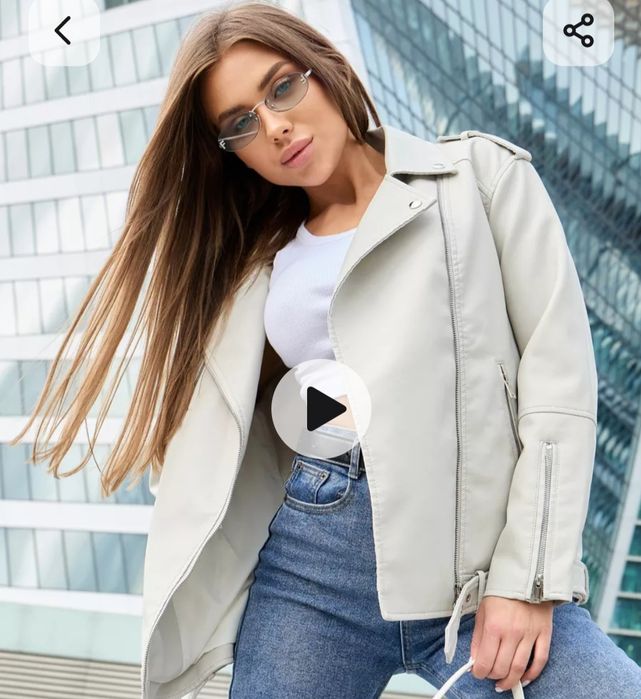Go back using the back arrow
The image size is (641, 699).
tap(63, 31)
